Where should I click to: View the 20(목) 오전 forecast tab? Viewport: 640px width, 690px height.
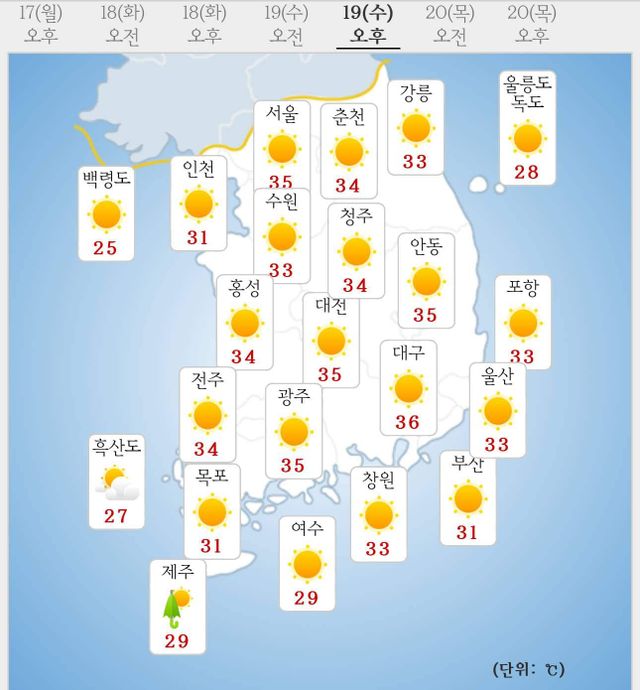point(450,25)
